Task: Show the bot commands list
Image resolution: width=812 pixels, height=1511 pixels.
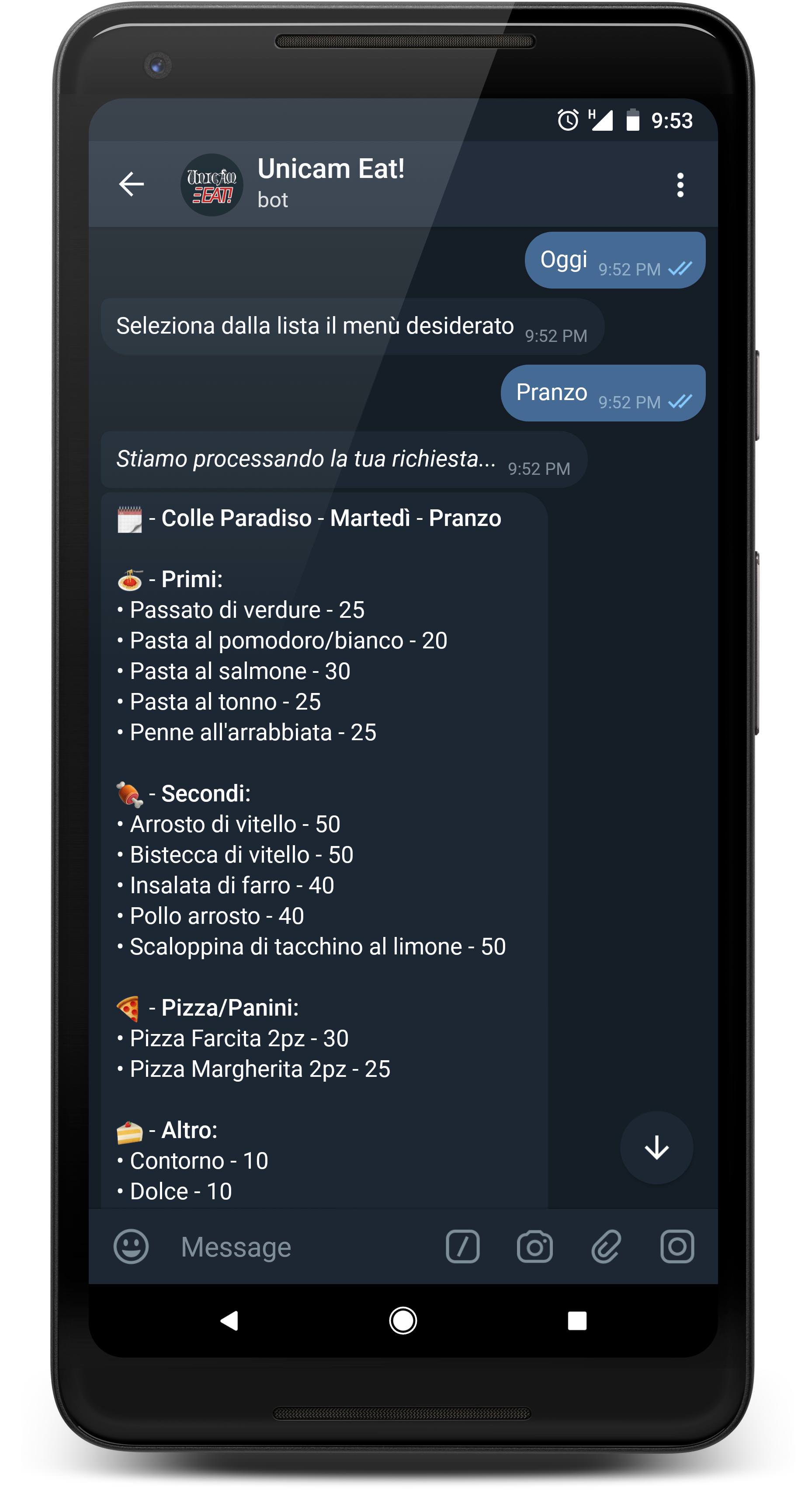Action: tap(462, 1246)
